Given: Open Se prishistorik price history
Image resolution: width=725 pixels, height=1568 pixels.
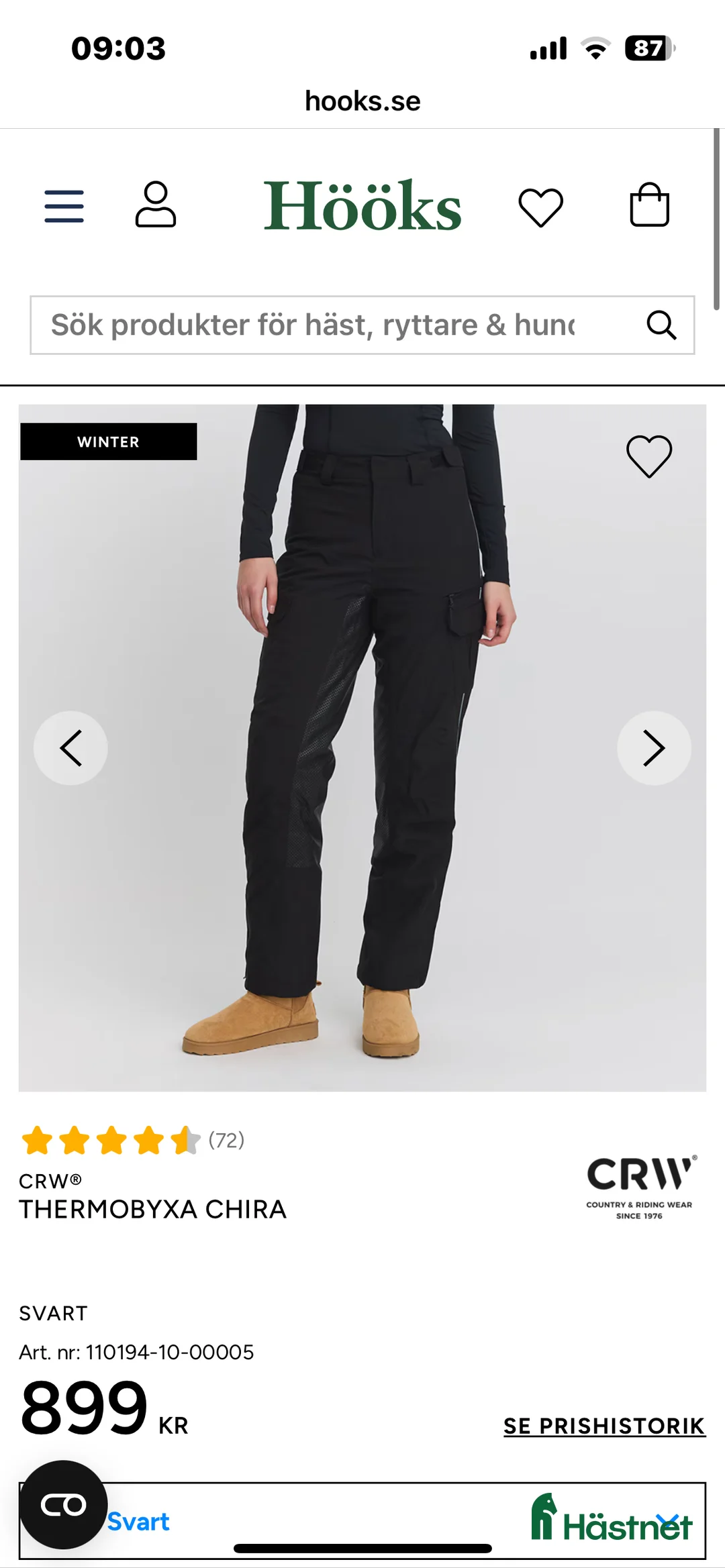Looking at the screenshot, I should coord(604,1426).
